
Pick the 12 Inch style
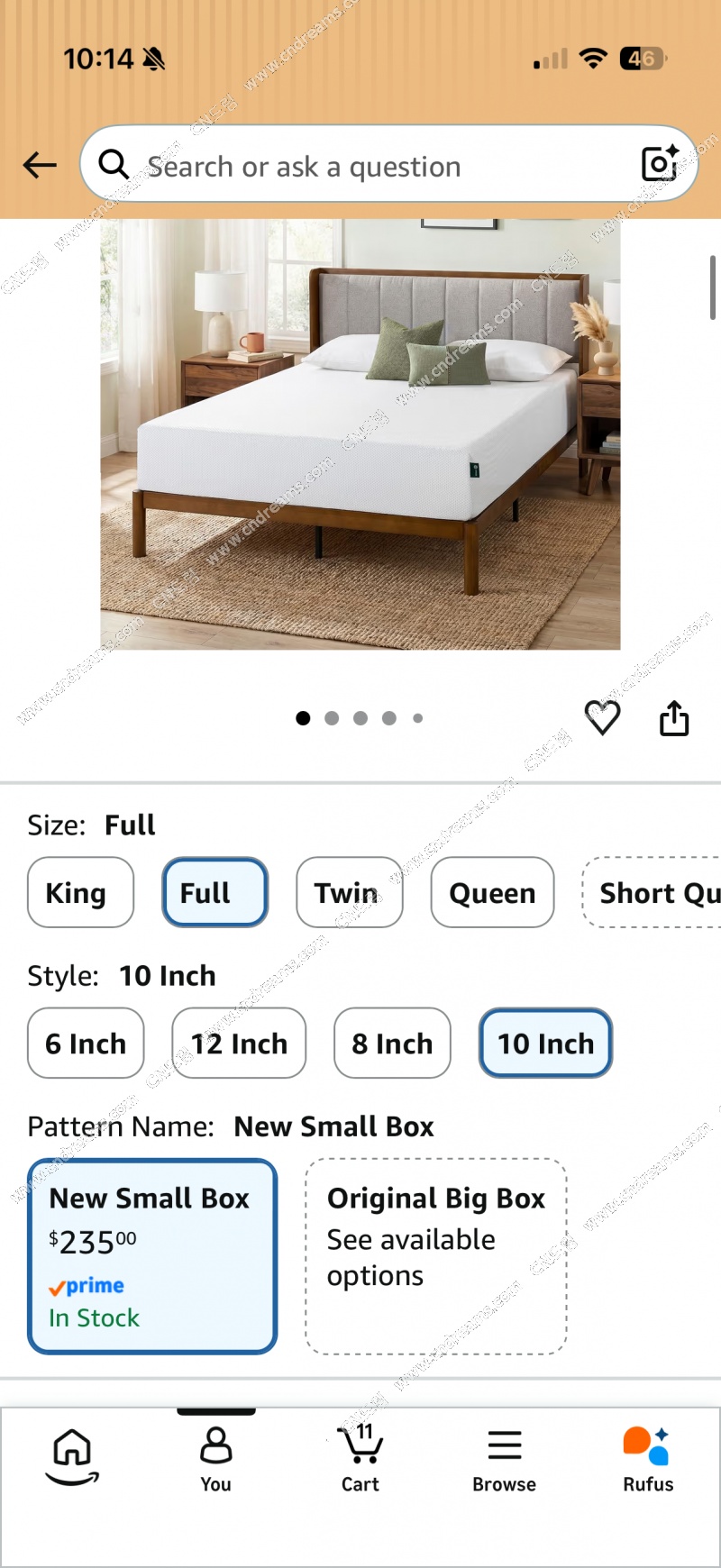pyautogui.click(x=239, y=1043)
